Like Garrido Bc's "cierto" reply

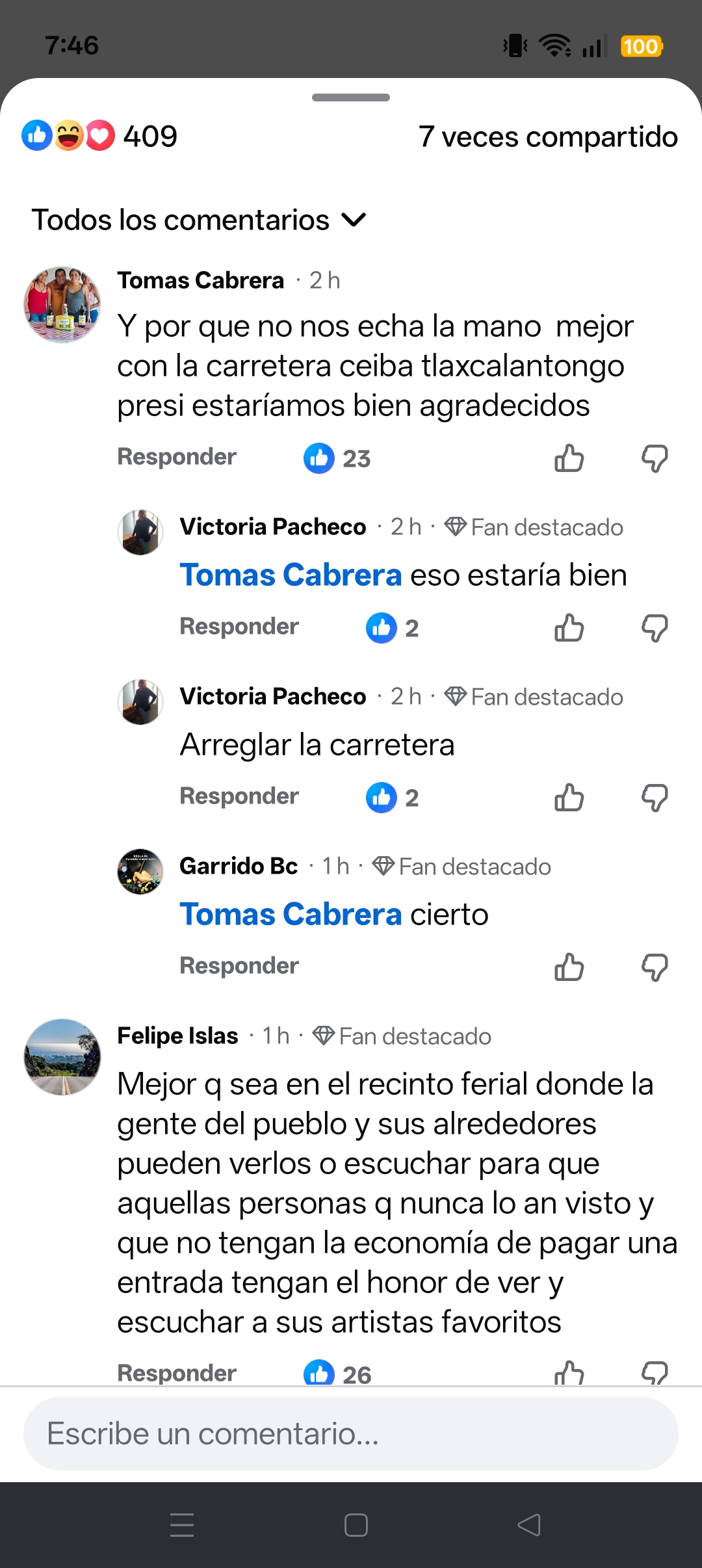click(569, 967)
